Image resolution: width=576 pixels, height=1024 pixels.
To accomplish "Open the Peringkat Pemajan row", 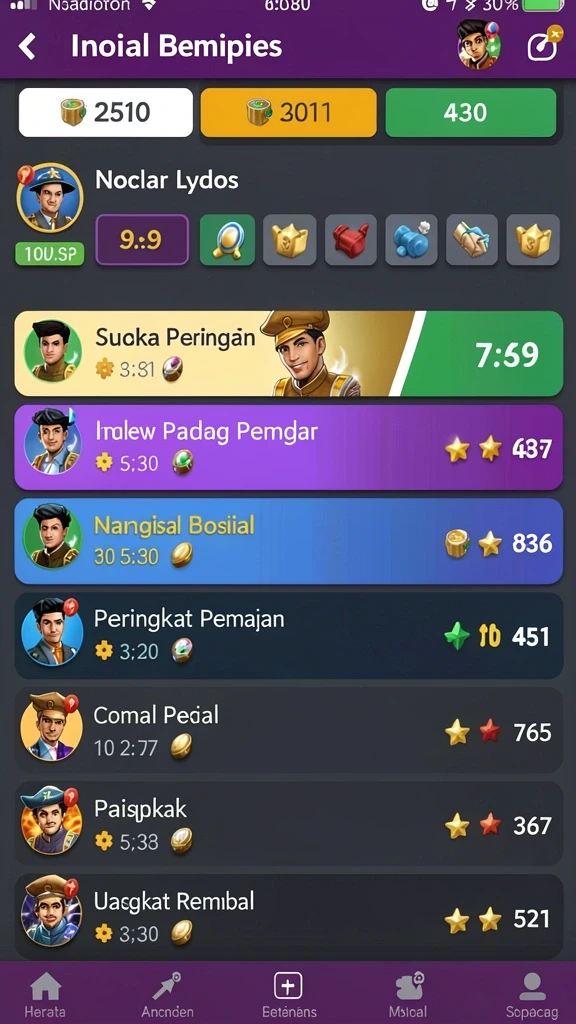I will (x=289, y=635).
